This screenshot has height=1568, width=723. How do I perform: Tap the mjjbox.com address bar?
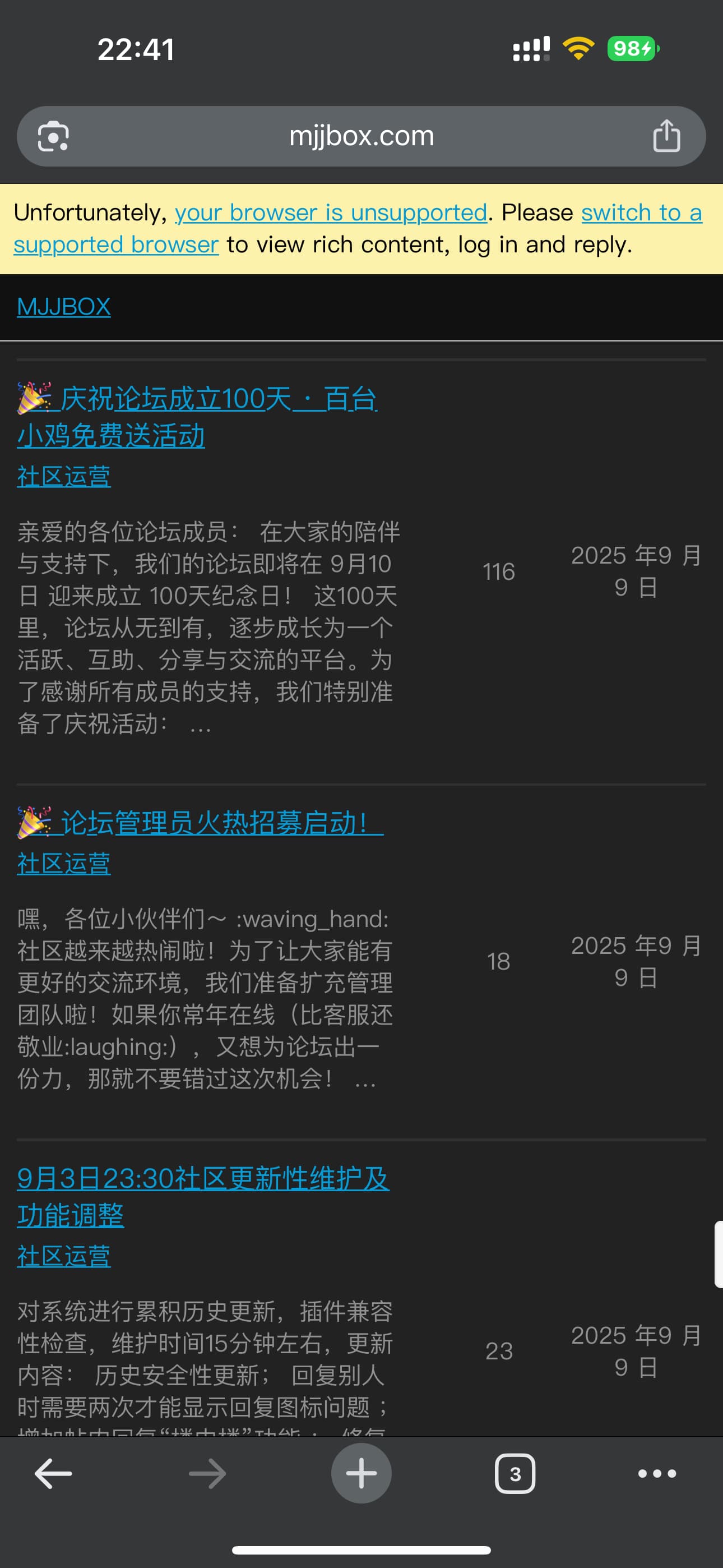[x=361, y=136]
